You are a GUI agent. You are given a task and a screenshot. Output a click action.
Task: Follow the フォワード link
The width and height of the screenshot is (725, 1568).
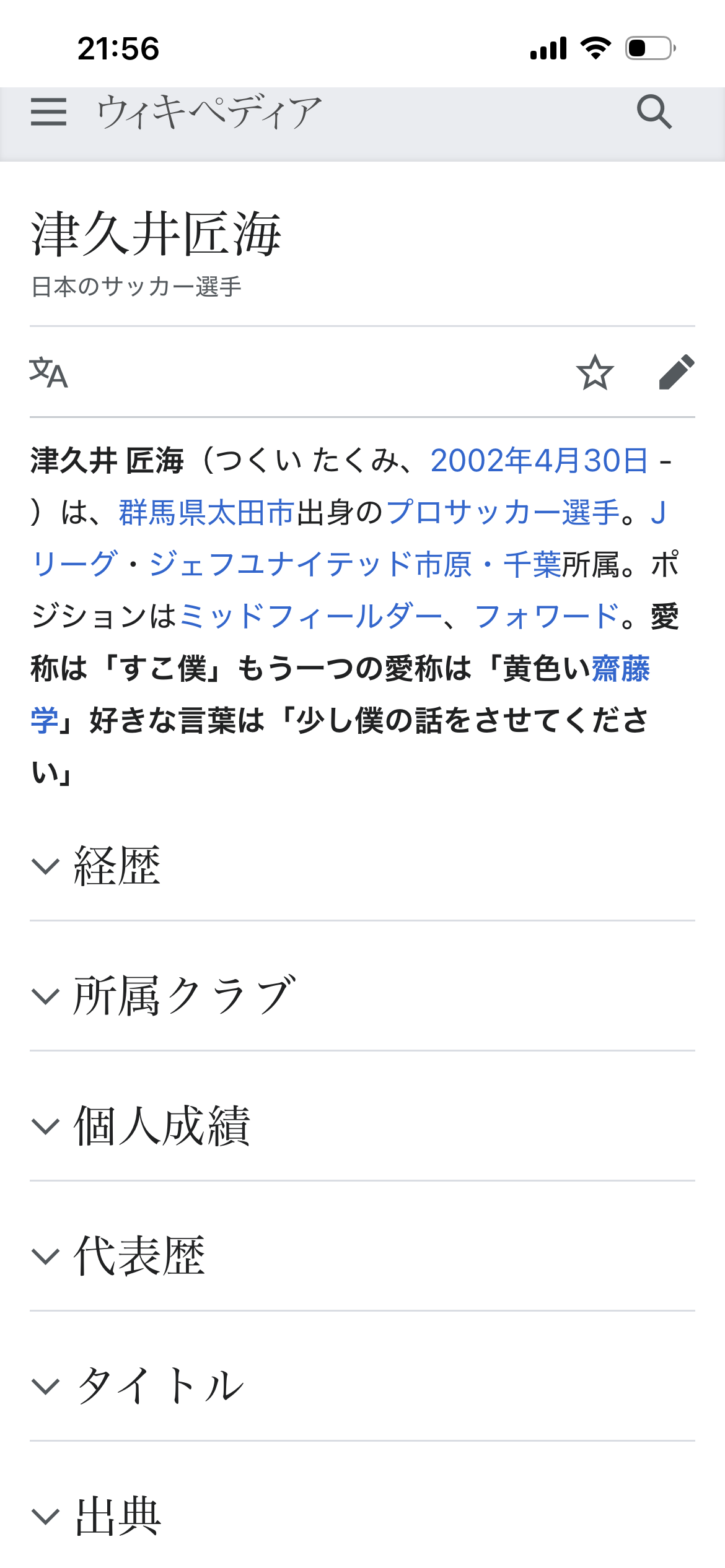click(547, 617)
